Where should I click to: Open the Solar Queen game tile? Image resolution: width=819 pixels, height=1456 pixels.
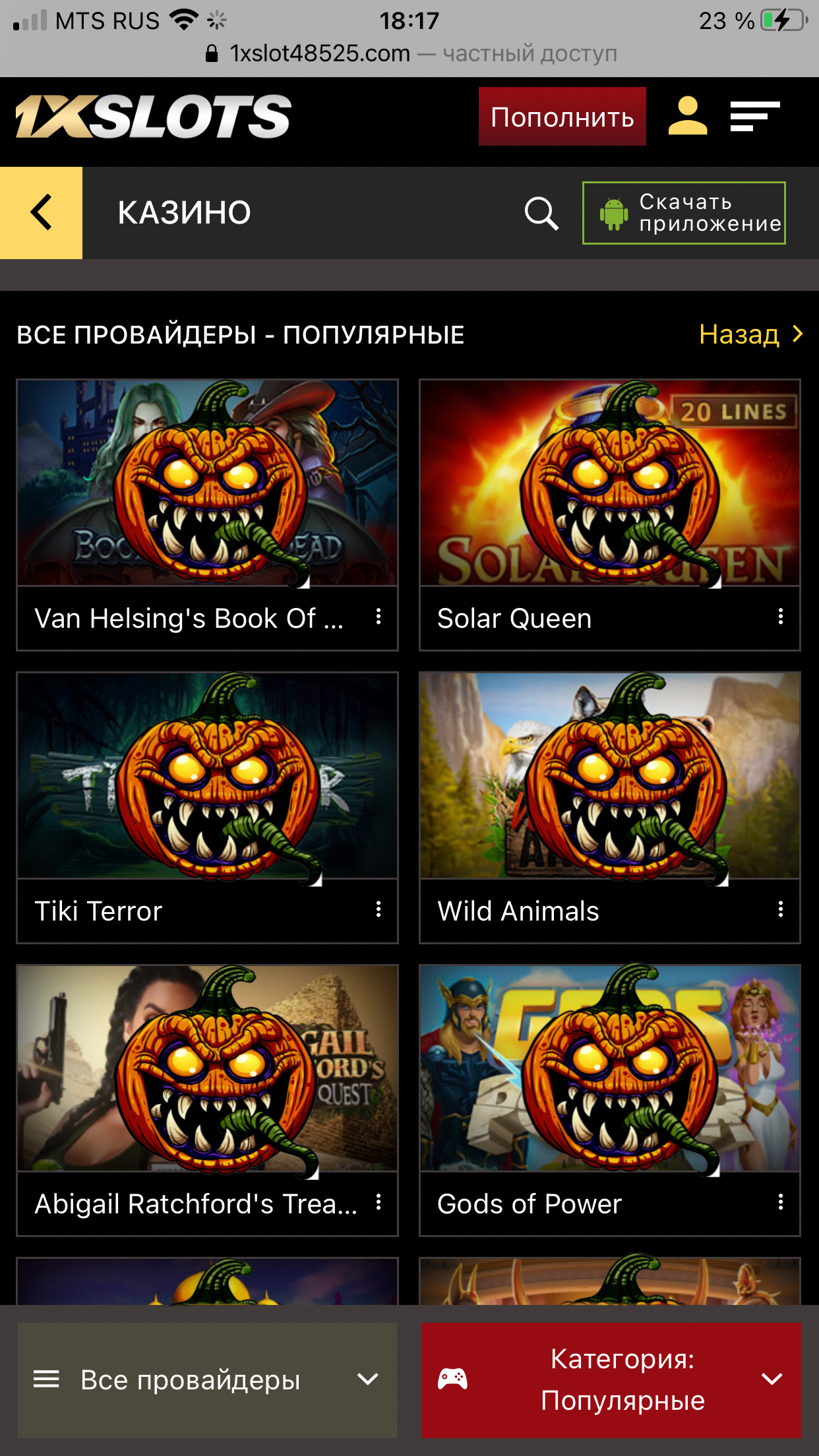[x=609, y=483]
